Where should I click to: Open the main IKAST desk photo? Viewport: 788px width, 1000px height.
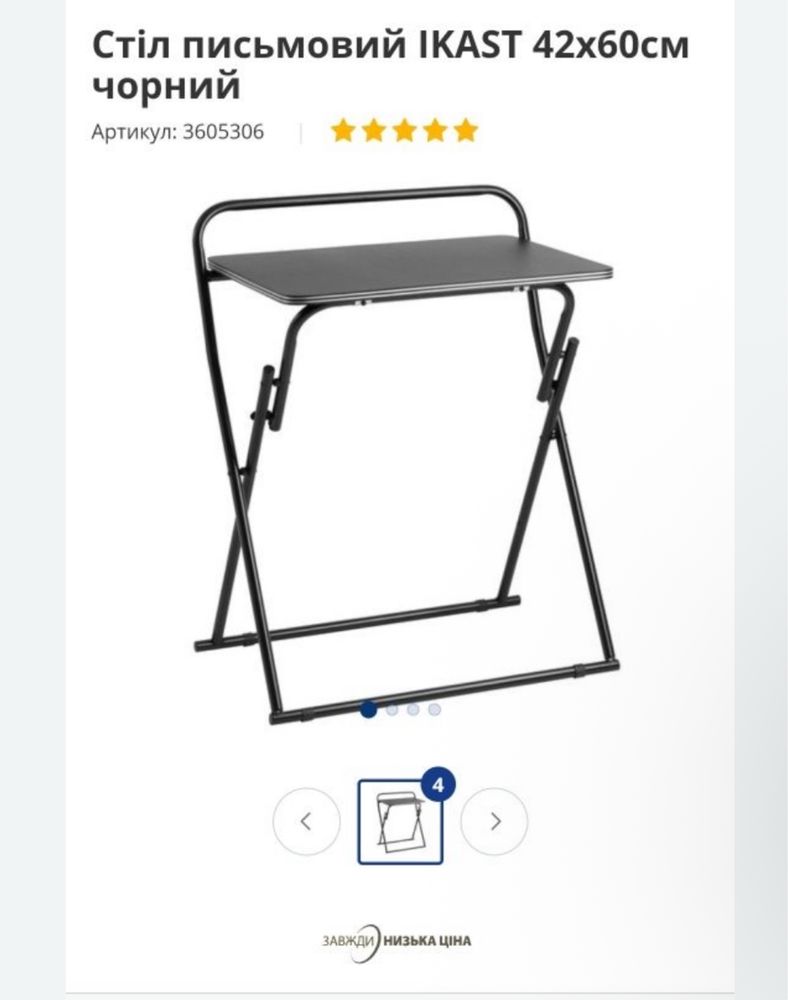tap(404, 450)
